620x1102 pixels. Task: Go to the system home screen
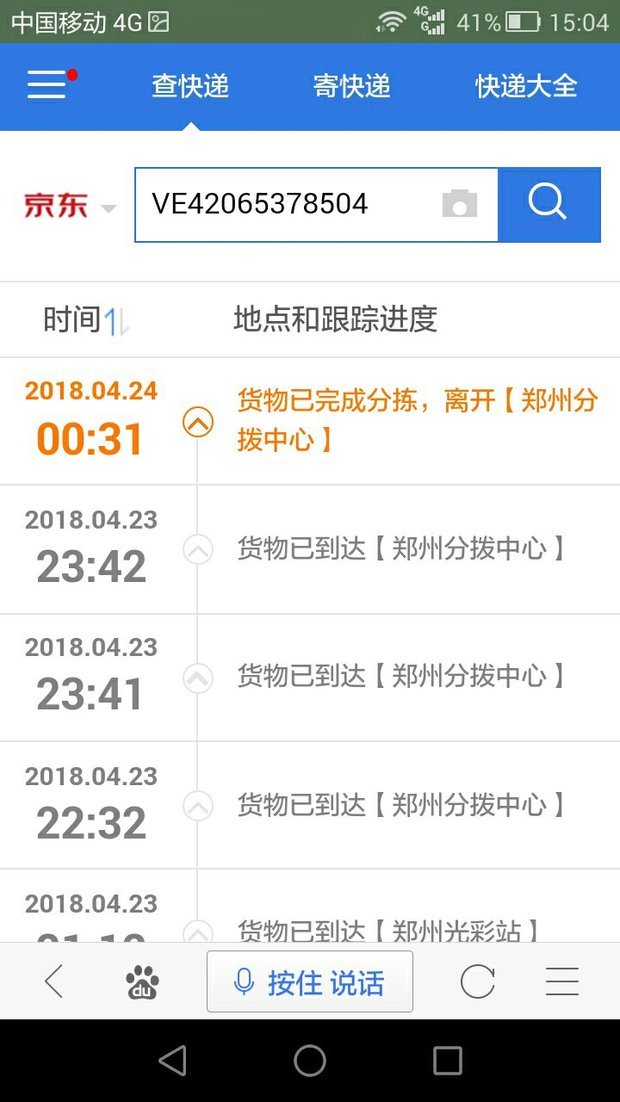point(310,1060)
